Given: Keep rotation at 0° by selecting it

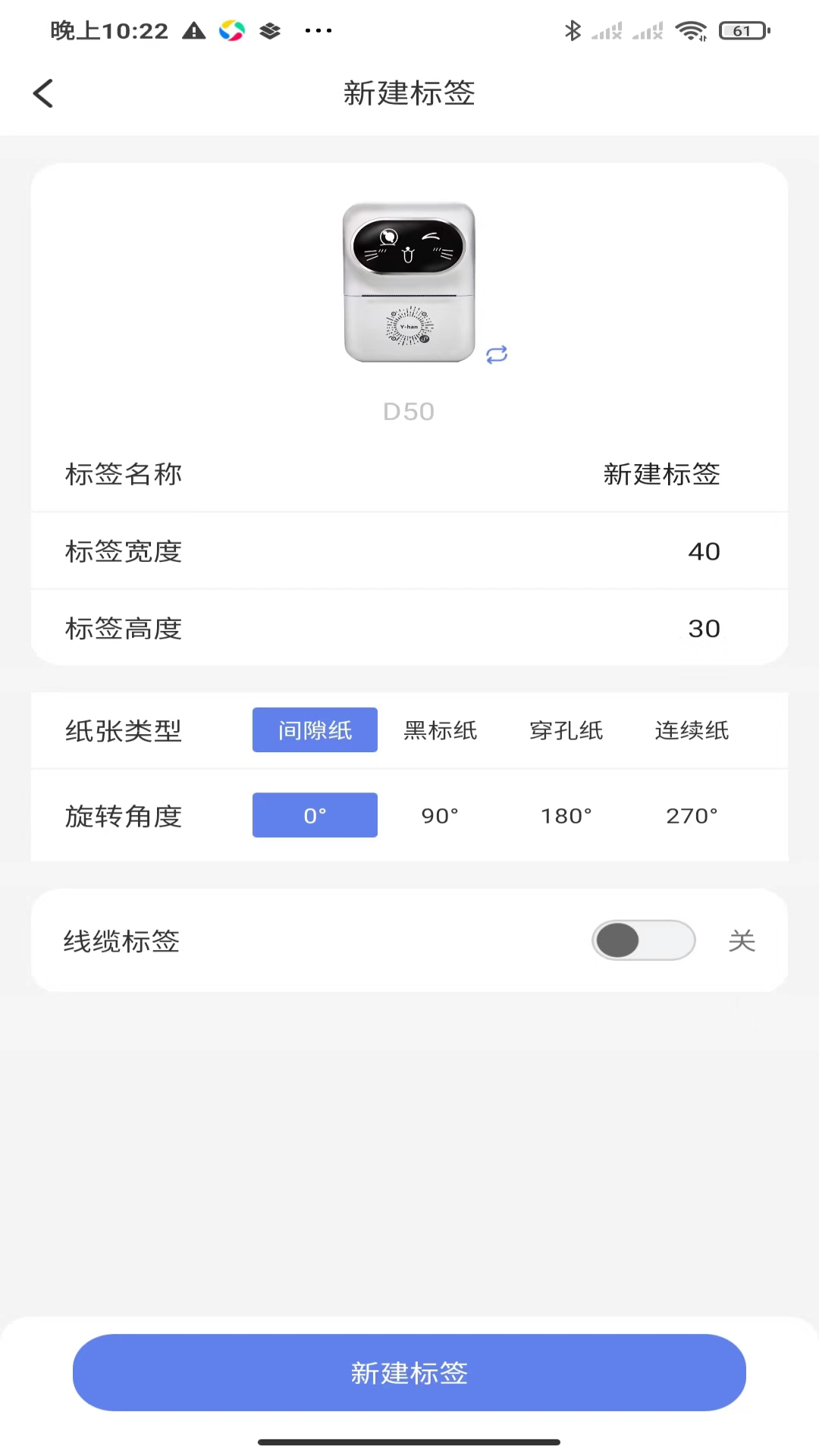Looking at the screenshot, I should [315, 815].
